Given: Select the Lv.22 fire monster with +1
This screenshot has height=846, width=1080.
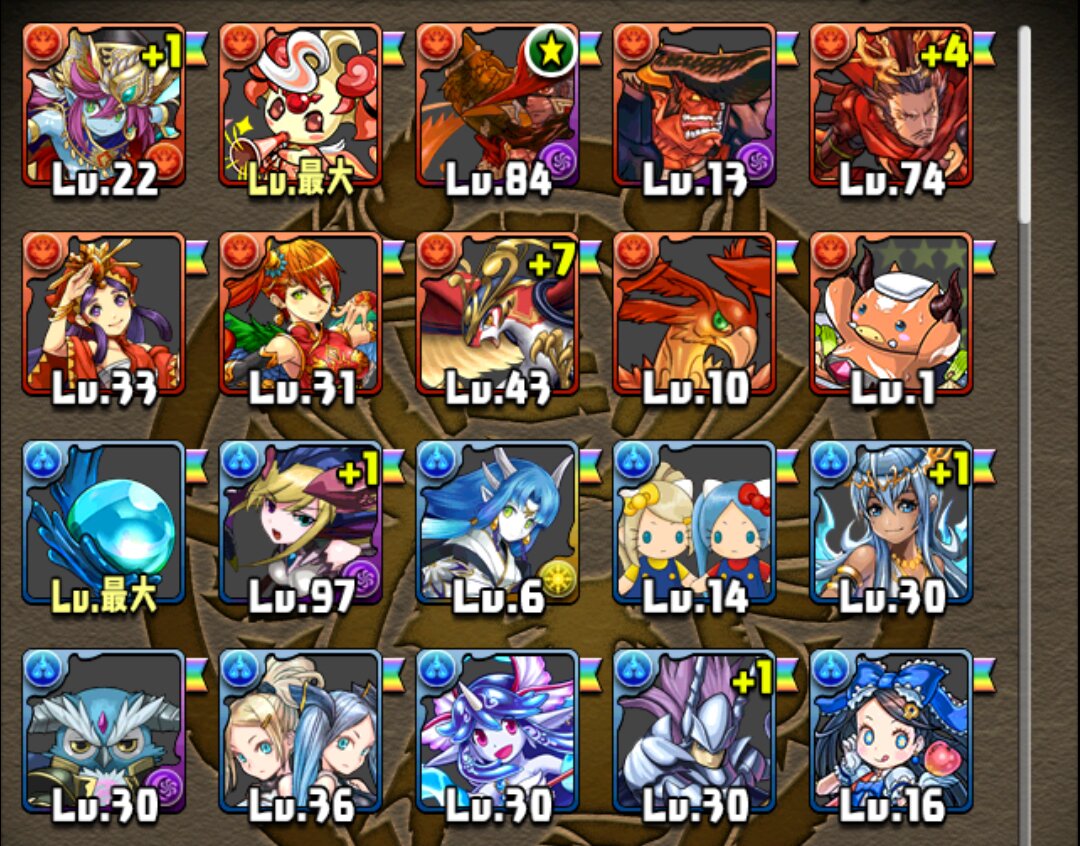Looking at the screenshot, I should pyautogui.click(x=104, y=105).
